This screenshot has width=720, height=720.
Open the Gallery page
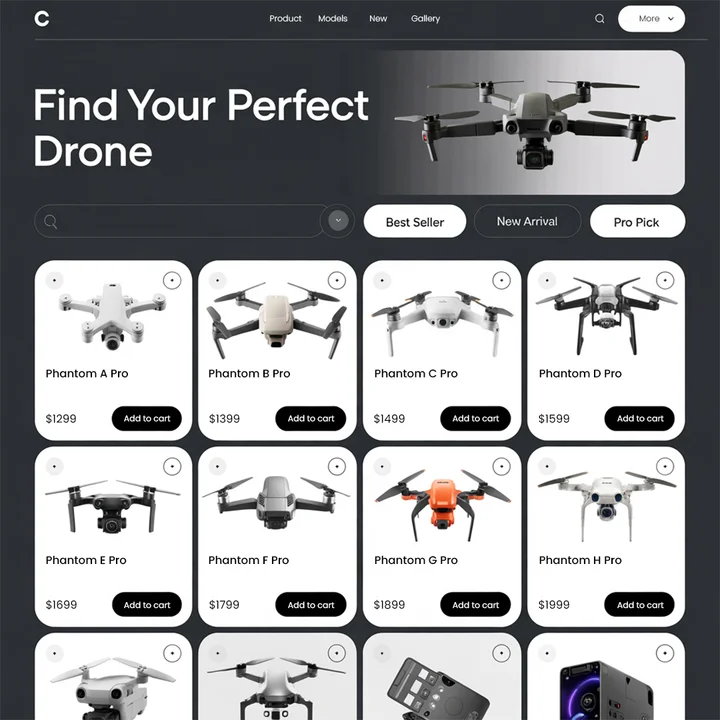coord(425,19)
